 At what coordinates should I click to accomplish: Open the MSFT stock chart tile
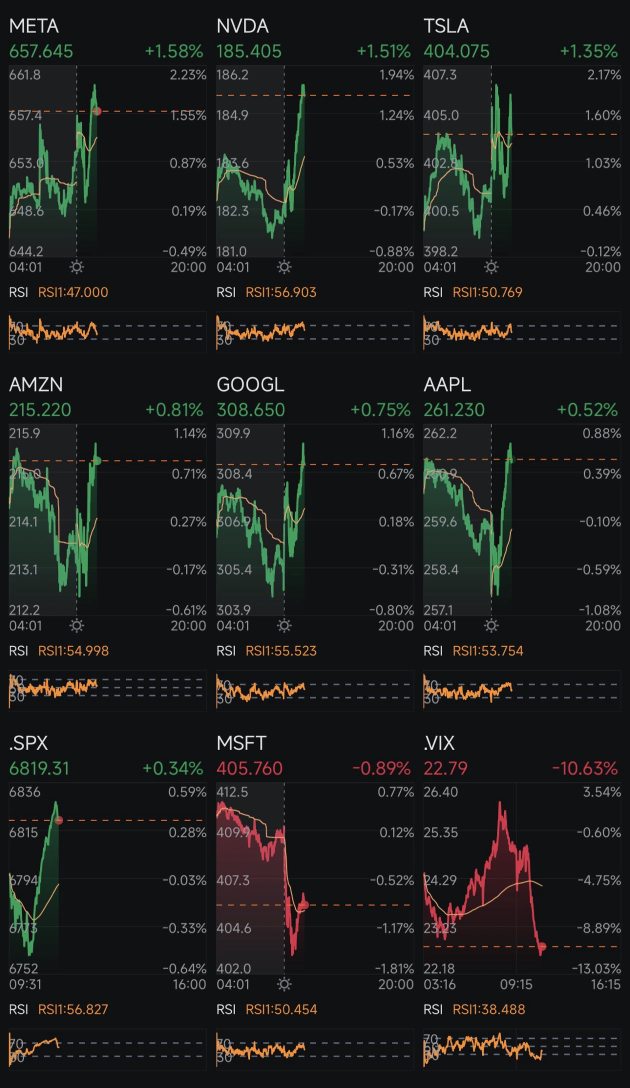pyautogui.click(x=314, y=901)
